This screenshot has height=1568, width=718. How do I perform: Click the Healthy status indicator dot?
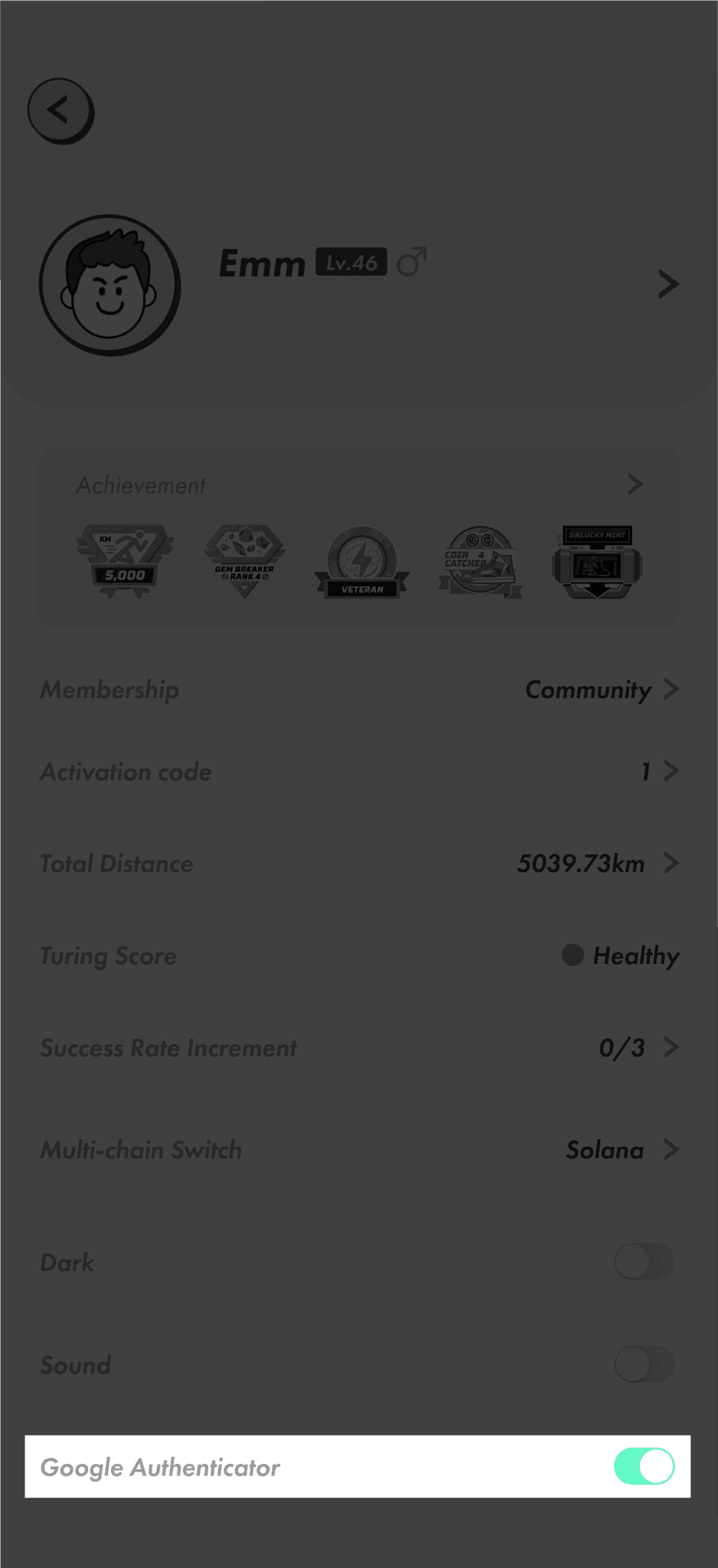click(x=572, y=955)
